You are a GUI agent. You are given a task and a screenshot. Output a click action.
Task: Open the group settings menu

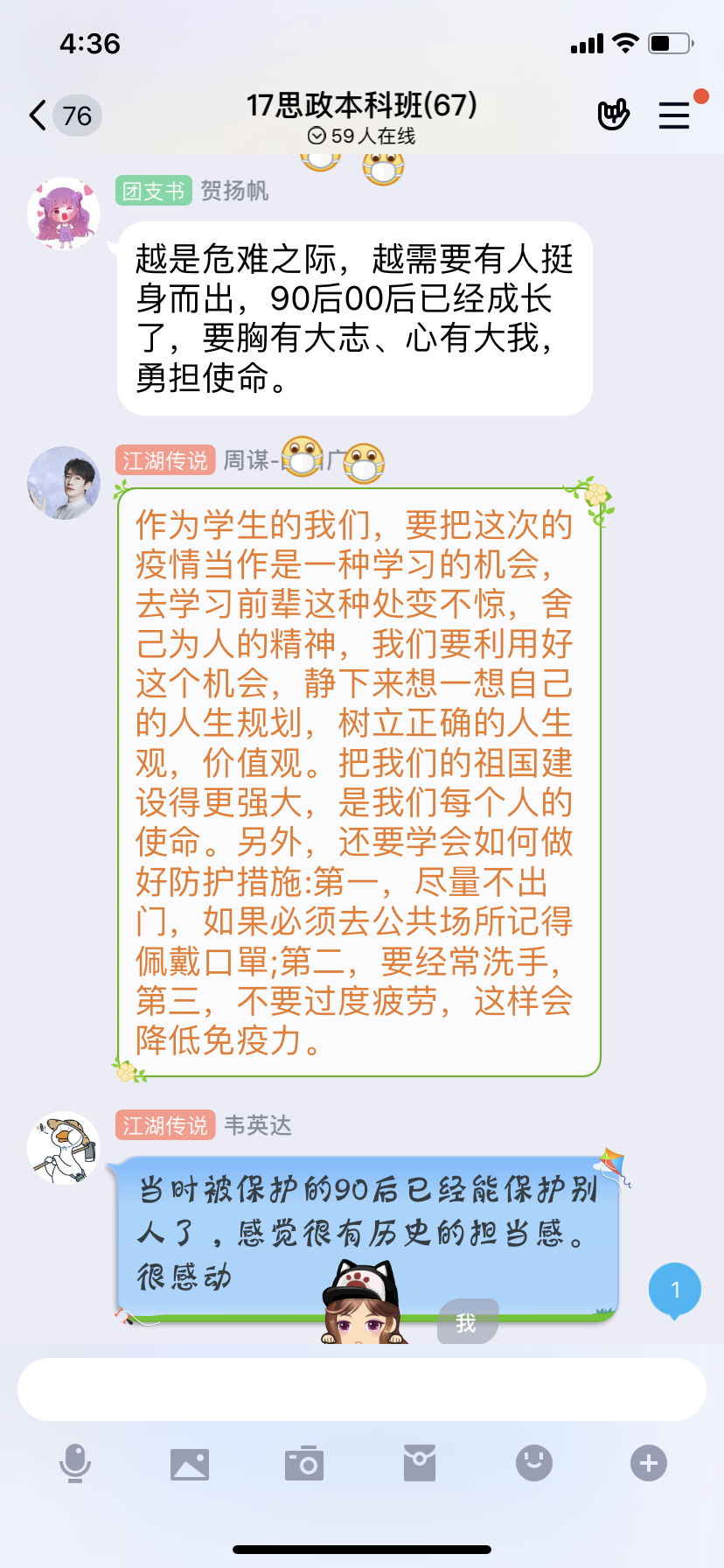[x=674, y=115]
